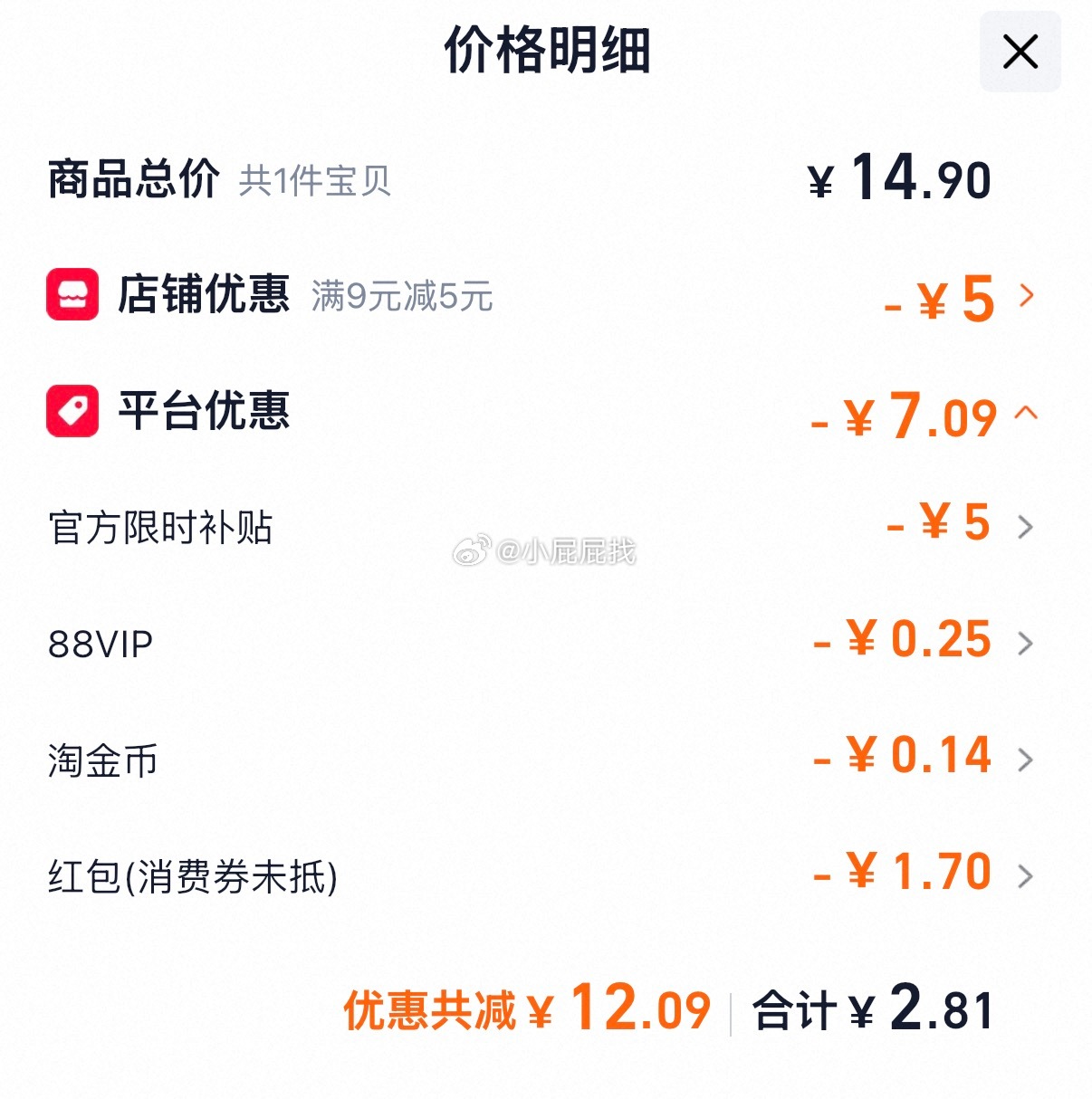
Task: Open 红包(消费券未抵) red packet details
Action: coord(1025,875)
